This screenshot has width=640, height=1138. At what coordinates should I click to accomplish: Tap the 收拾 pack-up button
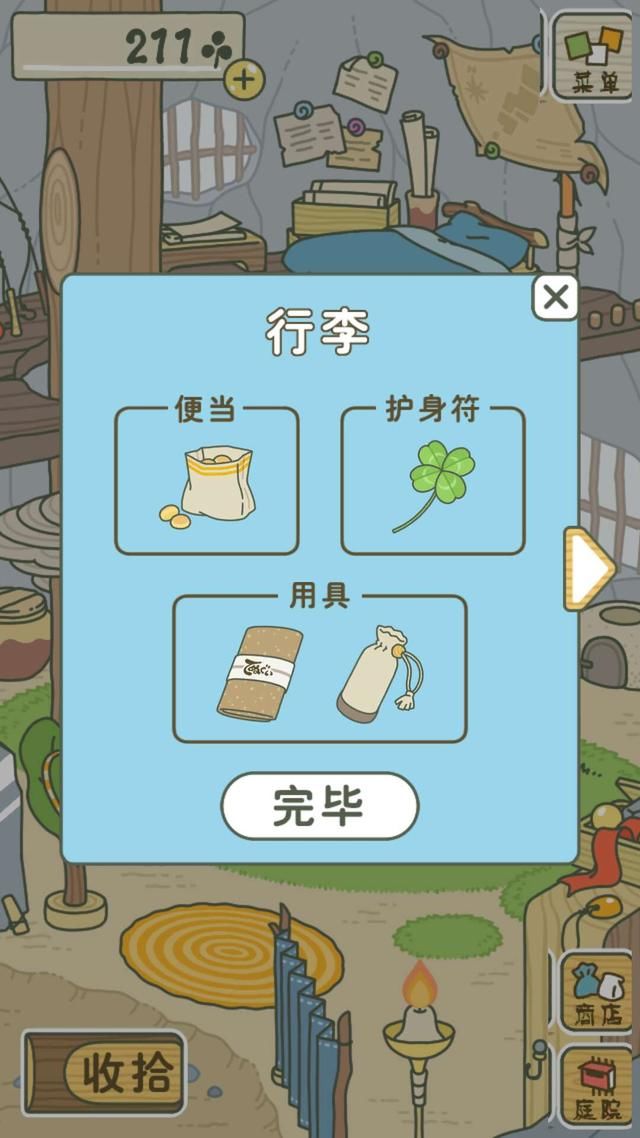pyautogui.click(x=104, y=1072)
